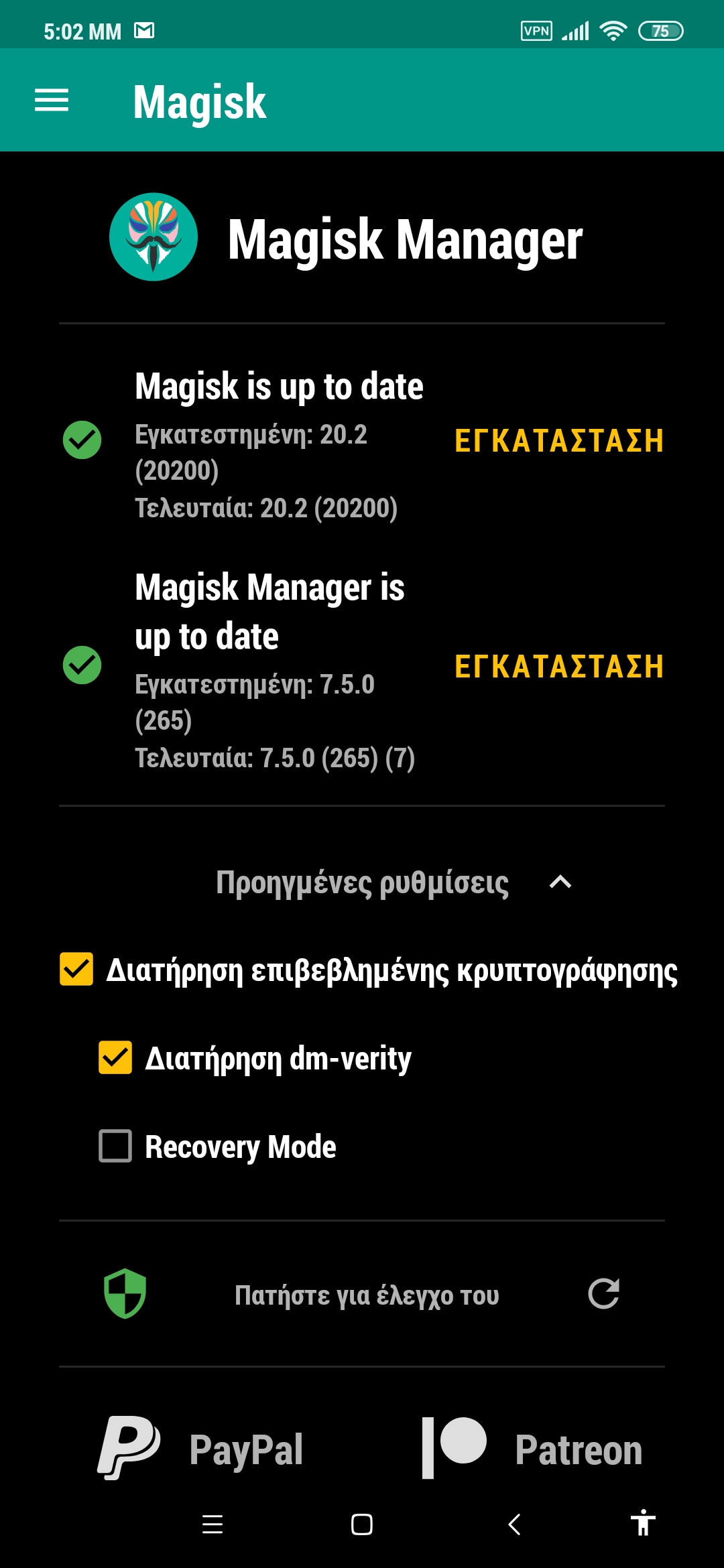Image resolution: width=724 pixels, height=1568 pixels.
Task: Go to the home screen
Action: pyautogui.click(x=362, y=1524)
